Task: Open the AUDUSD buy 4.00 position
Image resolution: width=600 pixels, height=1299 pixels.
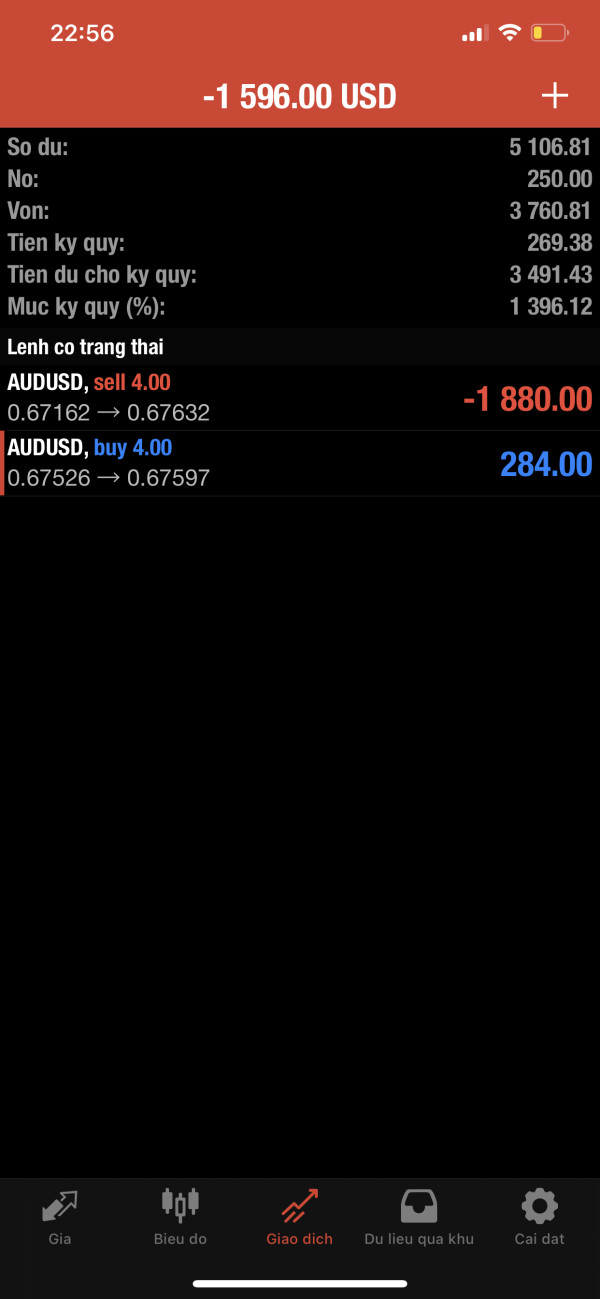Action: (x=300, y=464)
